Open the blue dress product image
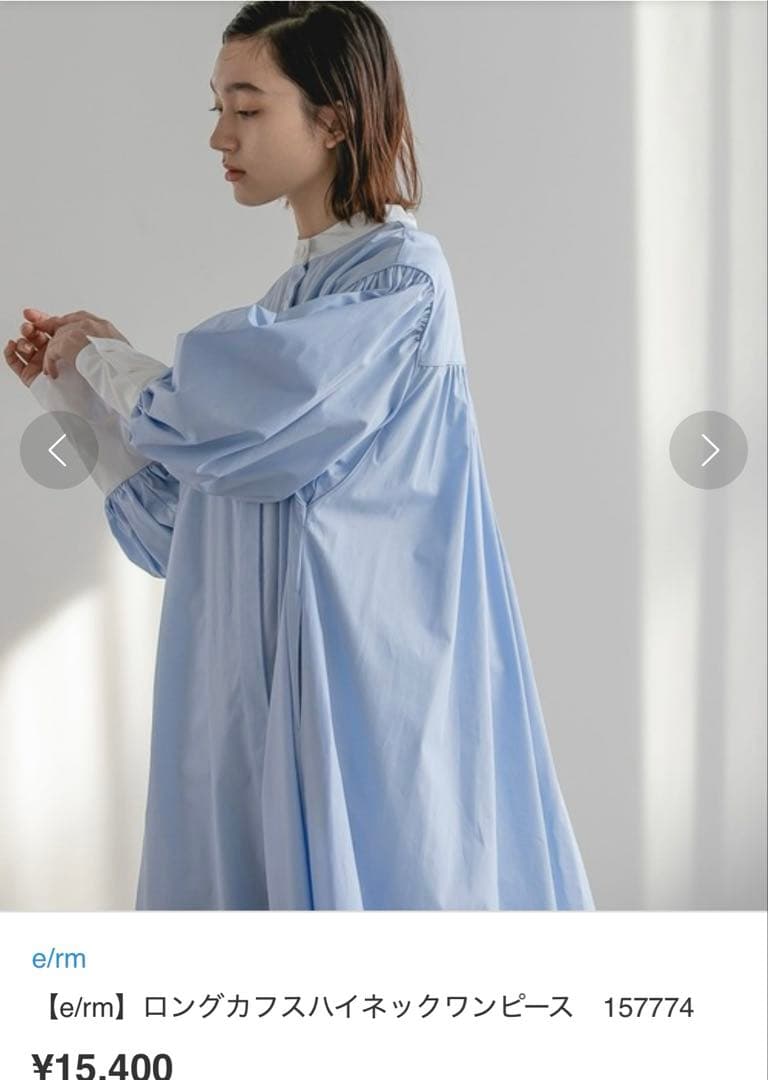This screenshot has width=768, height=1080. coord(384,455)
